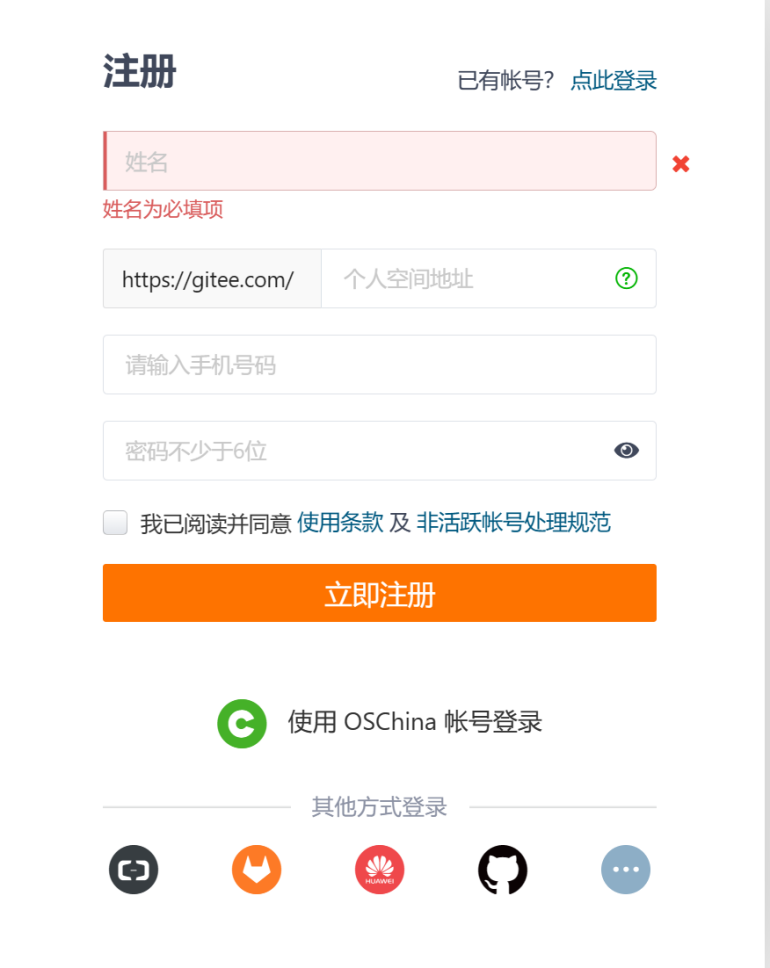Open the 使用条款 terms link
Image resolution: width=770 pixels, height=968 pixels.
point(340,522)
